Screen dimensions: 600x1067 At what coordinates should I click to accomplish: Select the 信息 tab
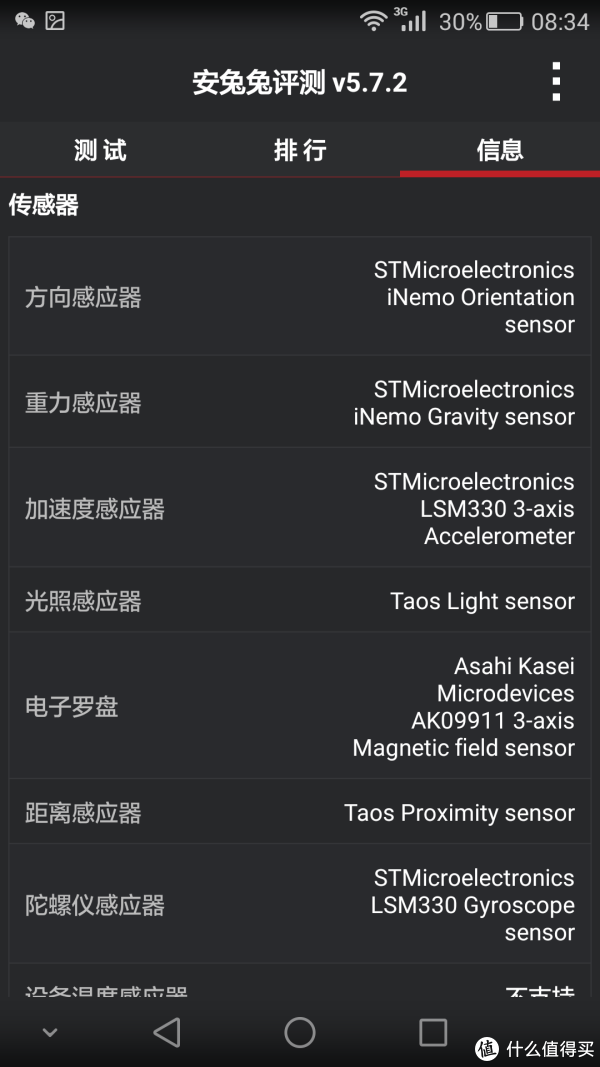(x=500, y=151)
